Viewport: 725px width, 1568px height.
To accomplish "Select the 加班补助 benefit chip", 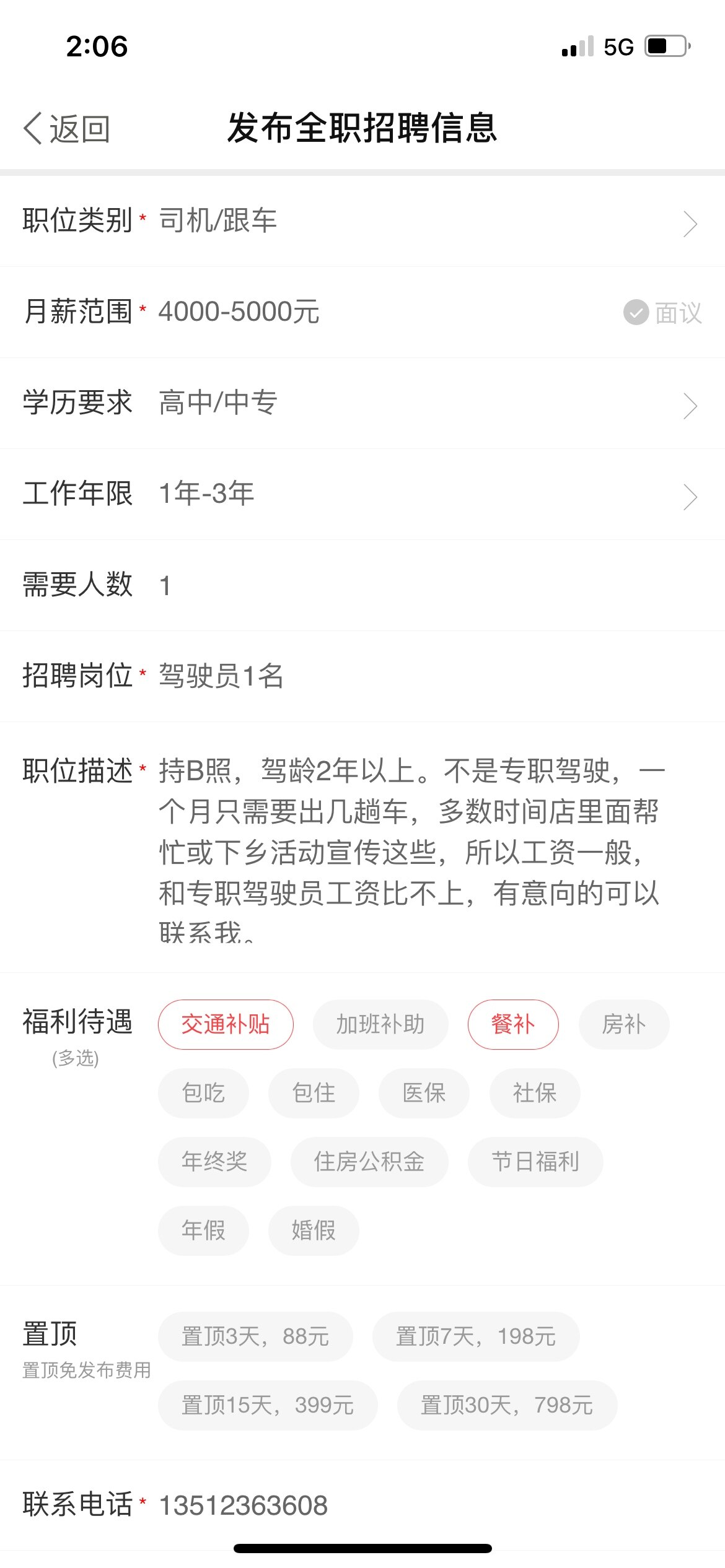I will pos(380,1024).
